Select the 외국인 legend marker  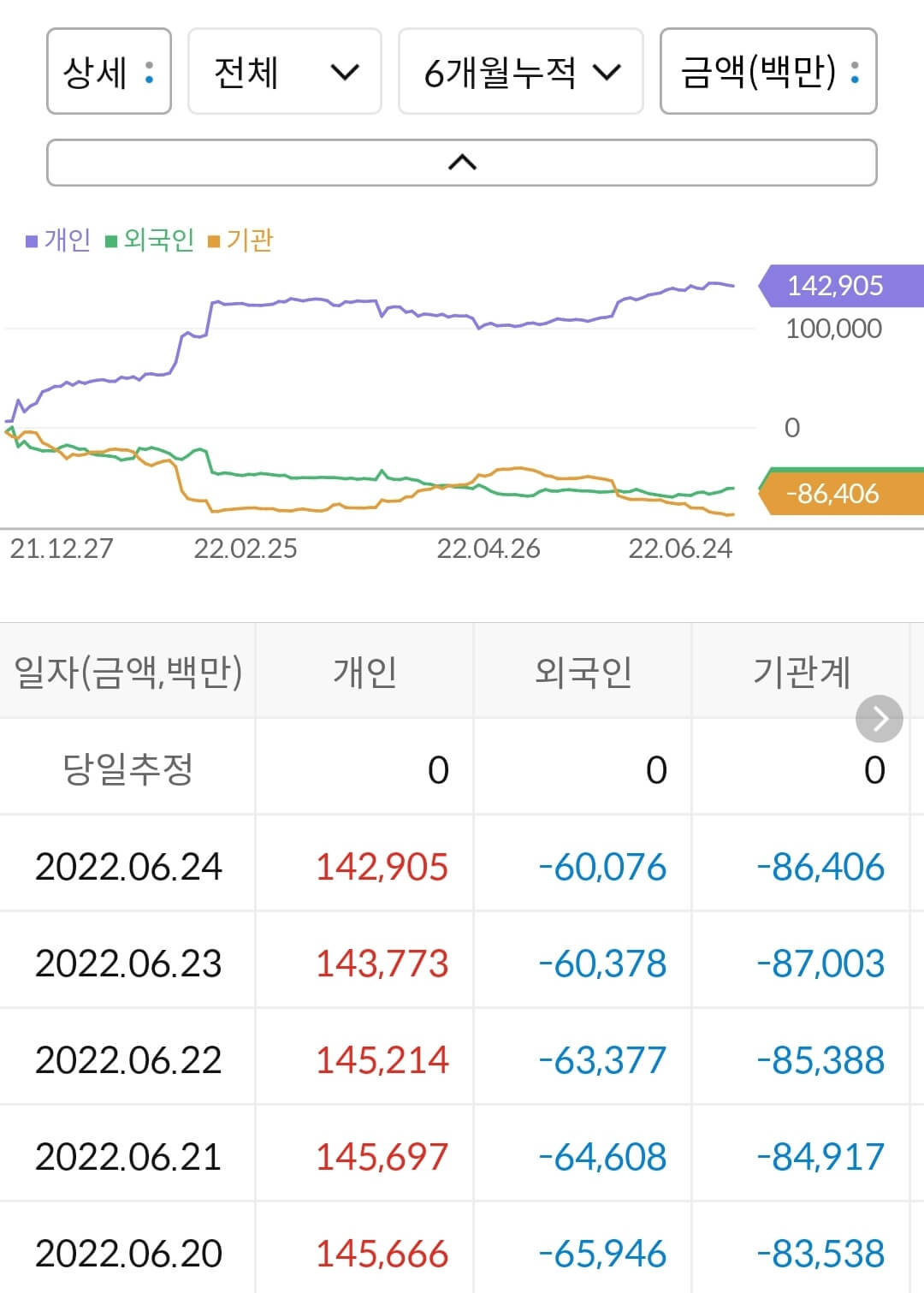(110, 241)
